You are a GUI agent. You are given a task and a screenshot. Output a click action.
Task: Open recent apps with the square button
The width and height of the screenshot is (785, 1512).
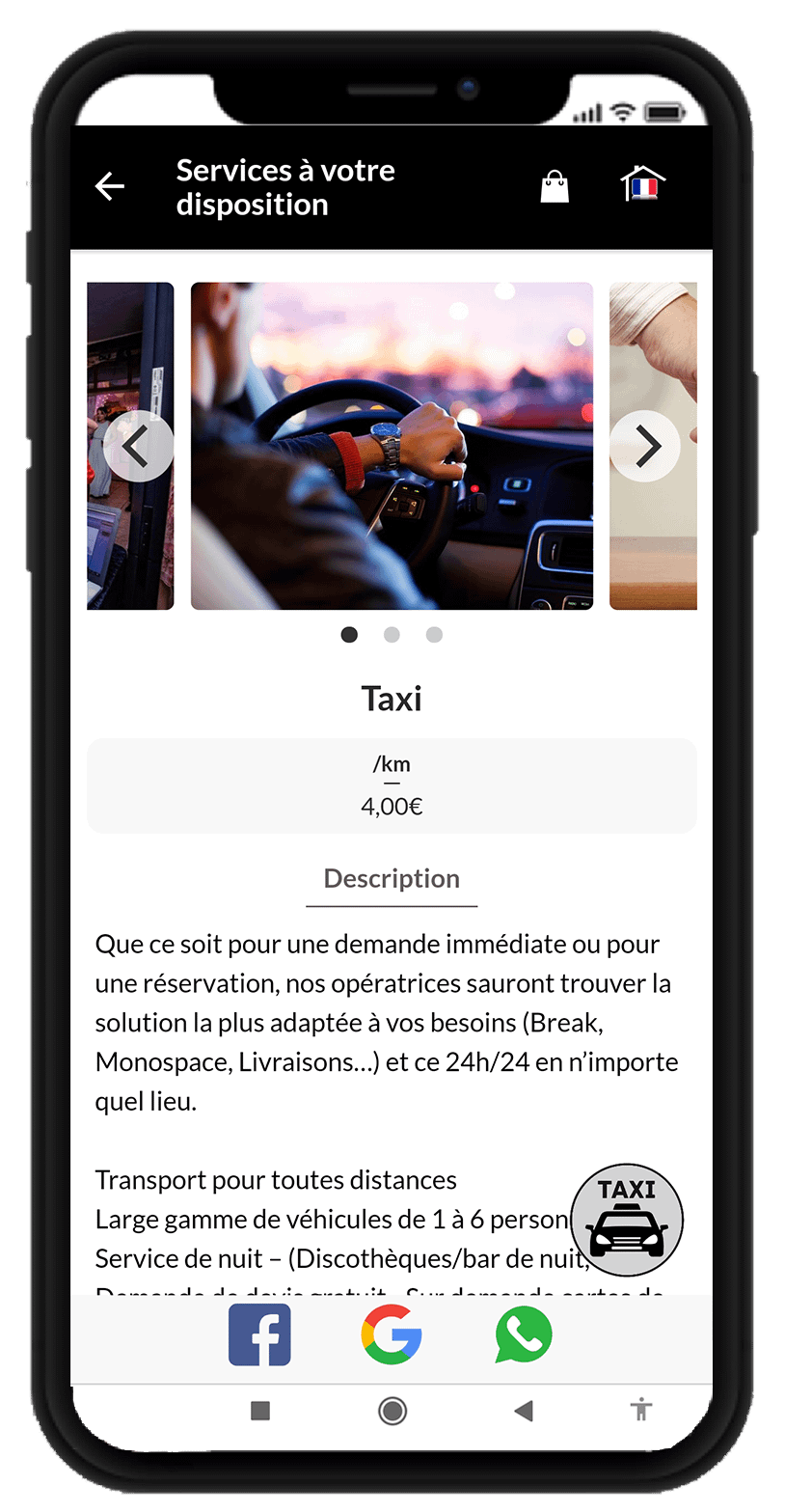click(260, 1412)
